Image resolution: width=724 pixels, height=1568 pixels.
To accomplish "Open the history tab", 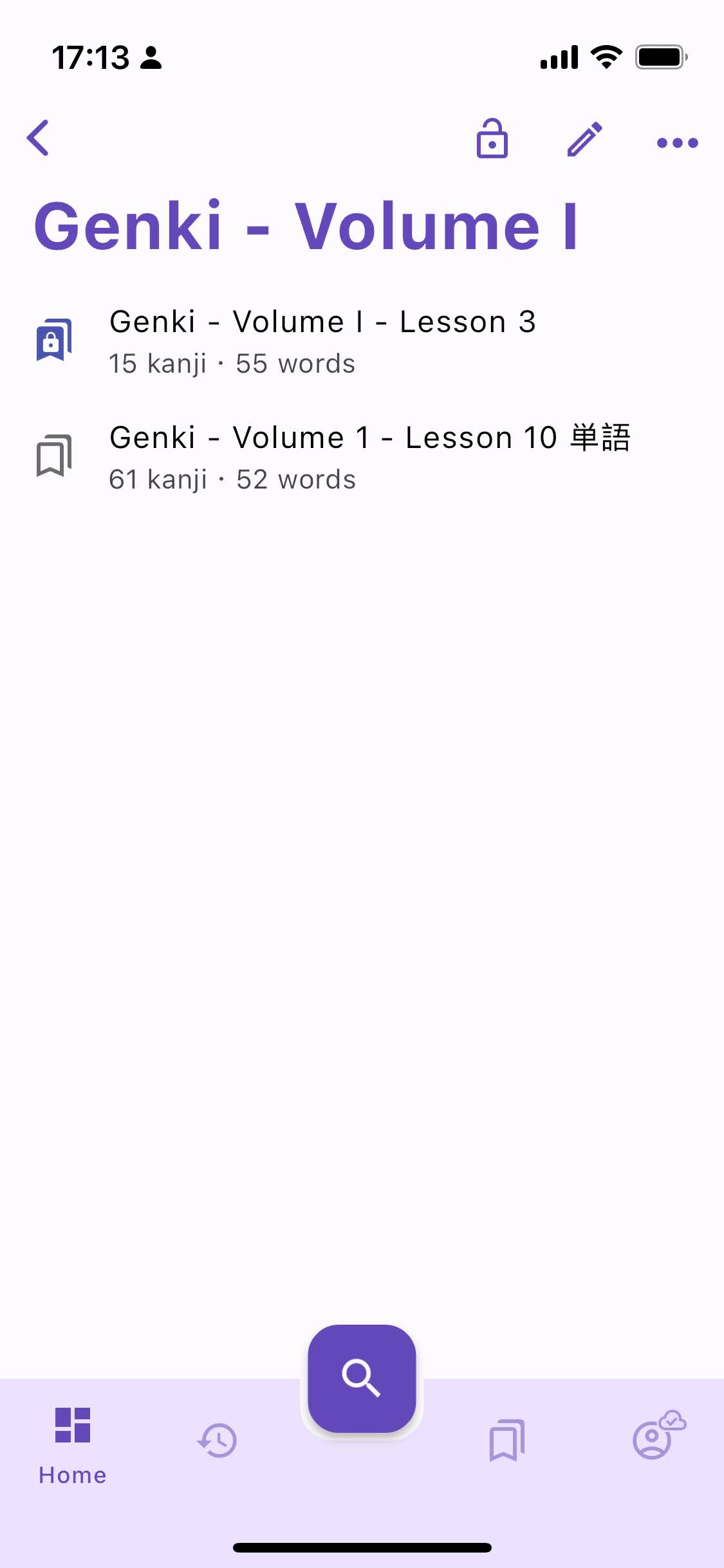I will 218,1441.
